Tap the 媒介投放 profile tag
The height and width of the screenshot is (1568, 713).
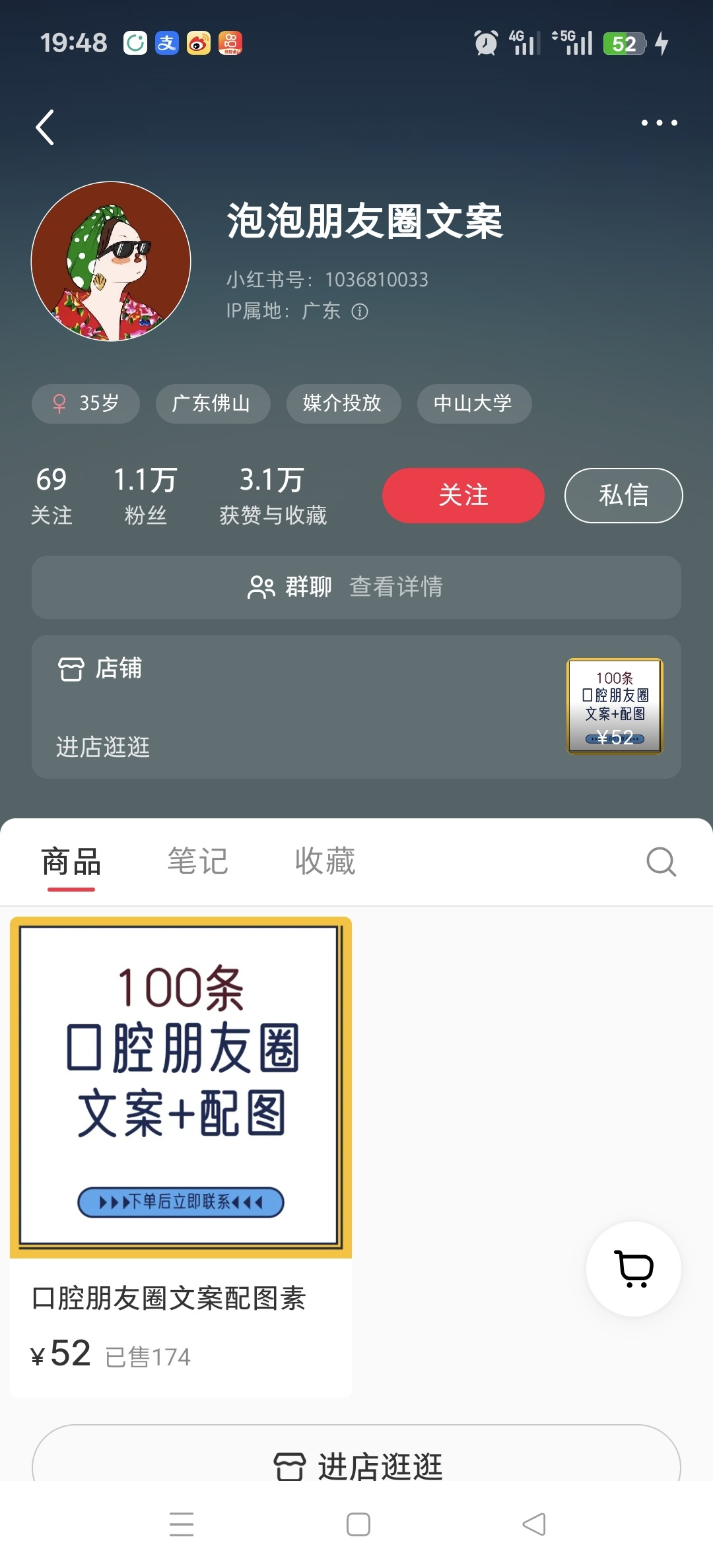[x=343, y=404]
